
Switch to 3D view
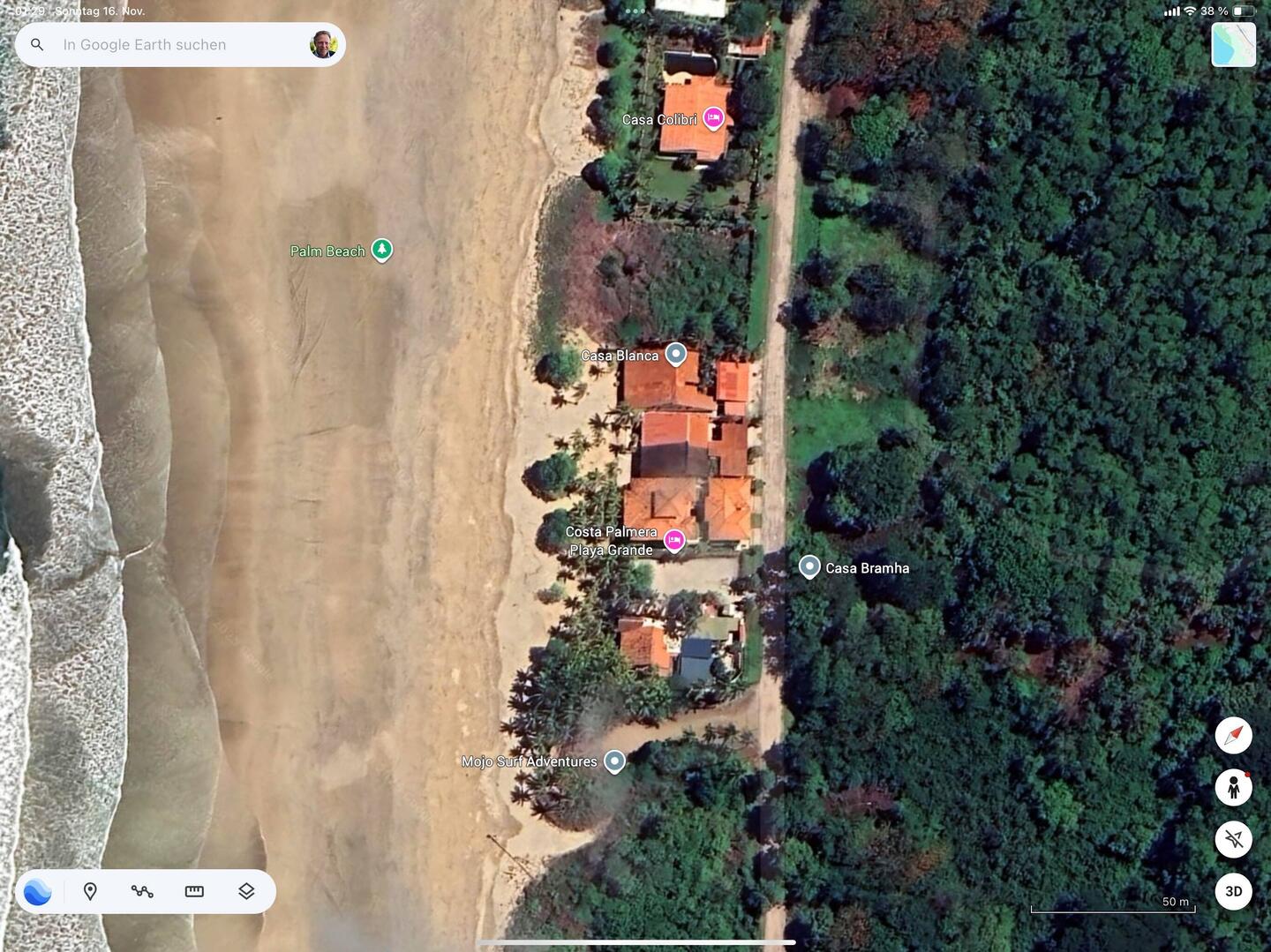click(x=1233, y=891)
